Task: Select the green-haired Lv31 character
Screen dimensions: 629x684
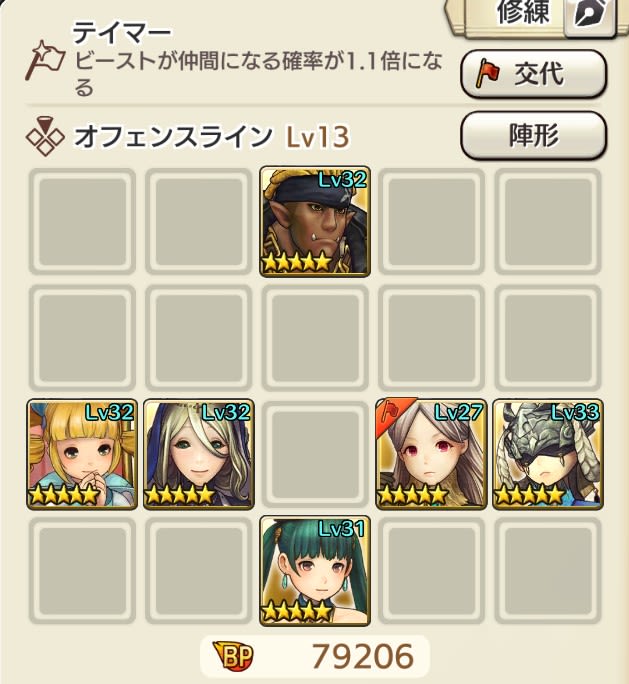Action: coord(315,570)
